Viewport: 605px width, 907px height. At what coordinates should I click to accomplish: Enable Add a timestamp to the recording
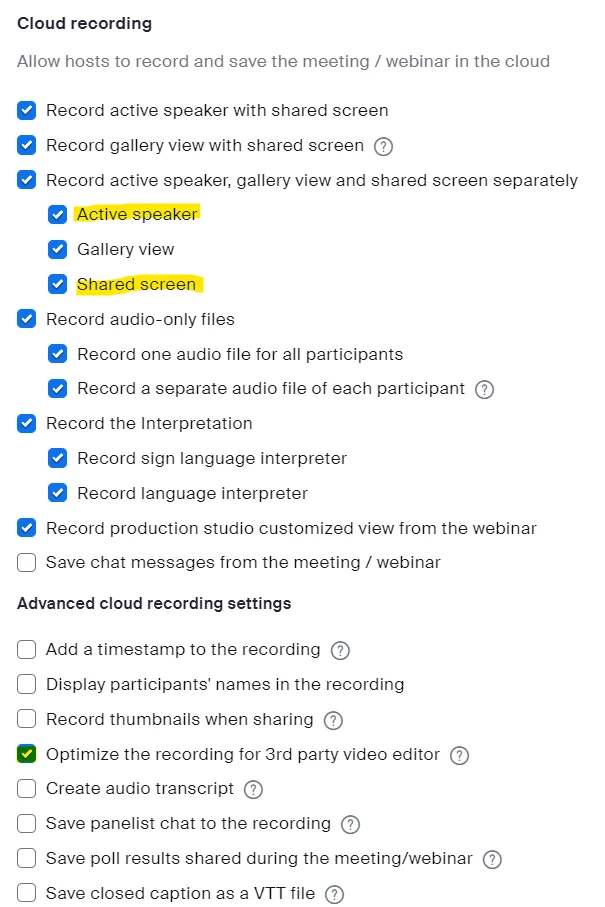tap(27, 650)
